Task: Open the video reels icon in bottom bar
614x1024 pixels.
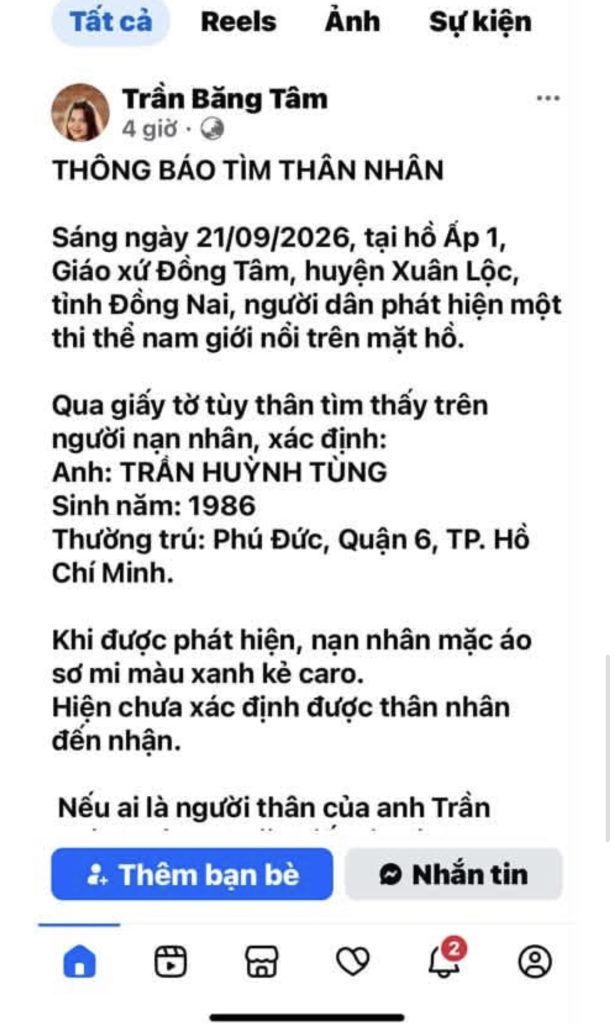Action: pyautogui.click(x=170, y=962)
